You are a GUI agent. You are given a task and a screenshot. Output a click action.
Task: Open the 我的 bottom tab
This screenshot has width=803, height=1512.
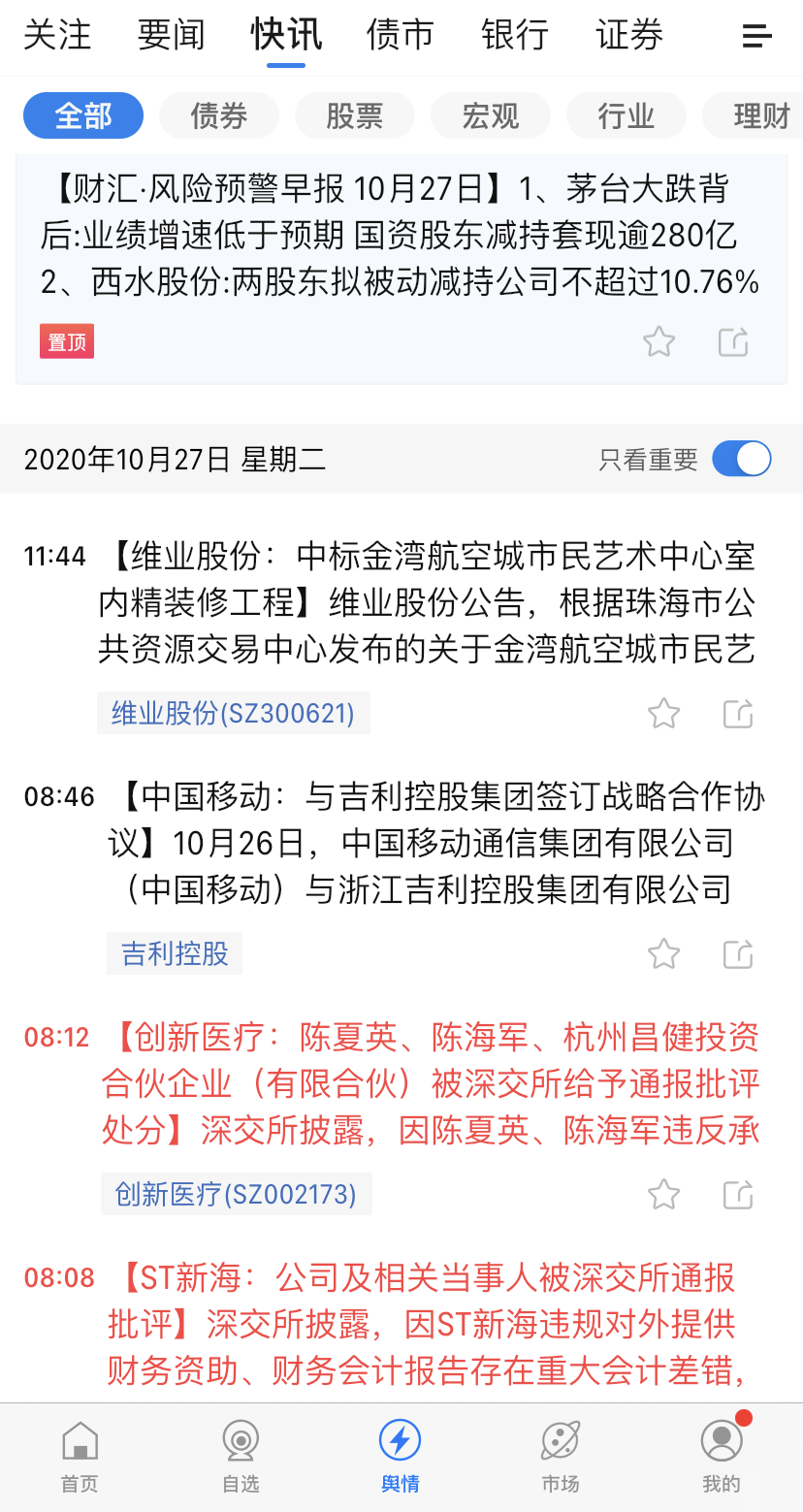[x=722, y=1455]
